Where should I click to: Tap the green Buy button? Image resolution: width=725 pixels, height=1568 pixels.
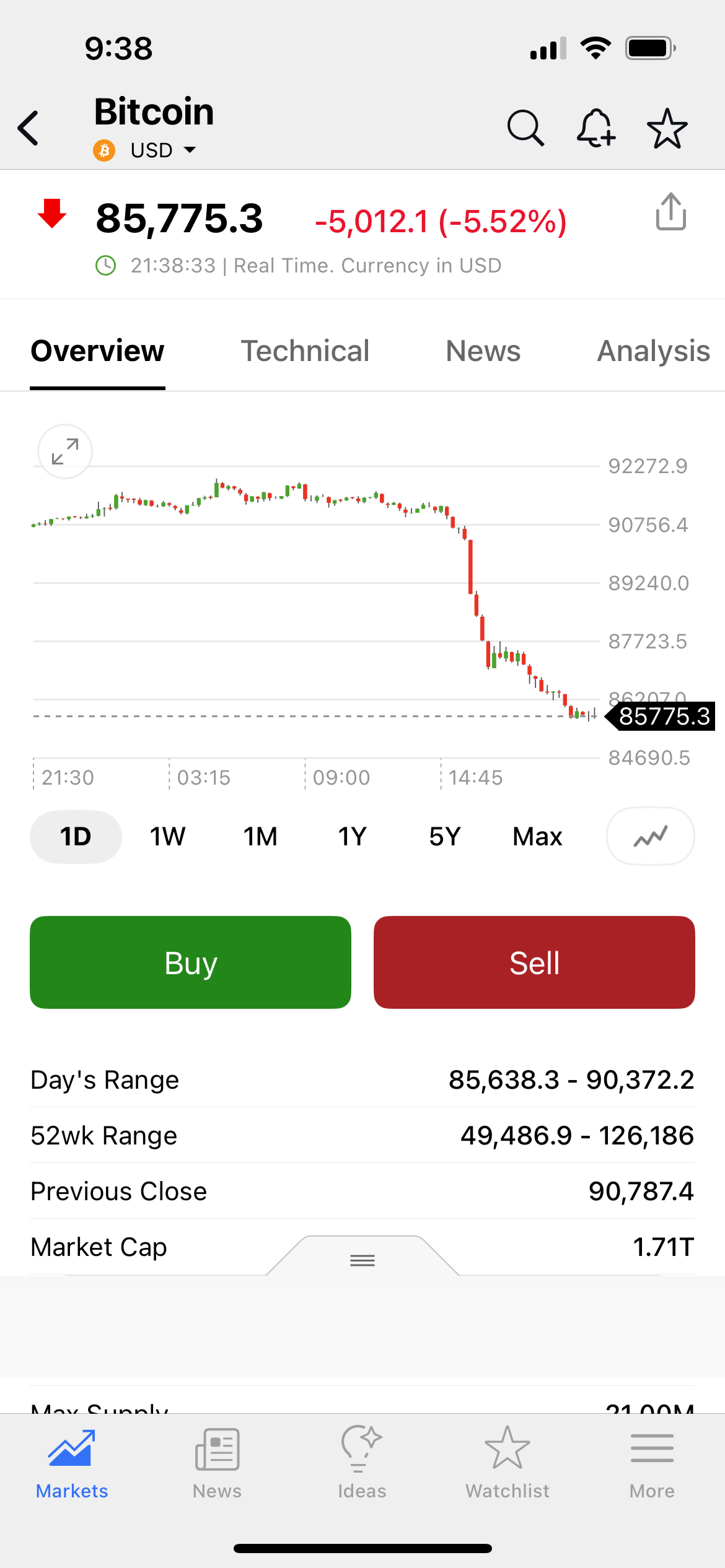point(190,962)
